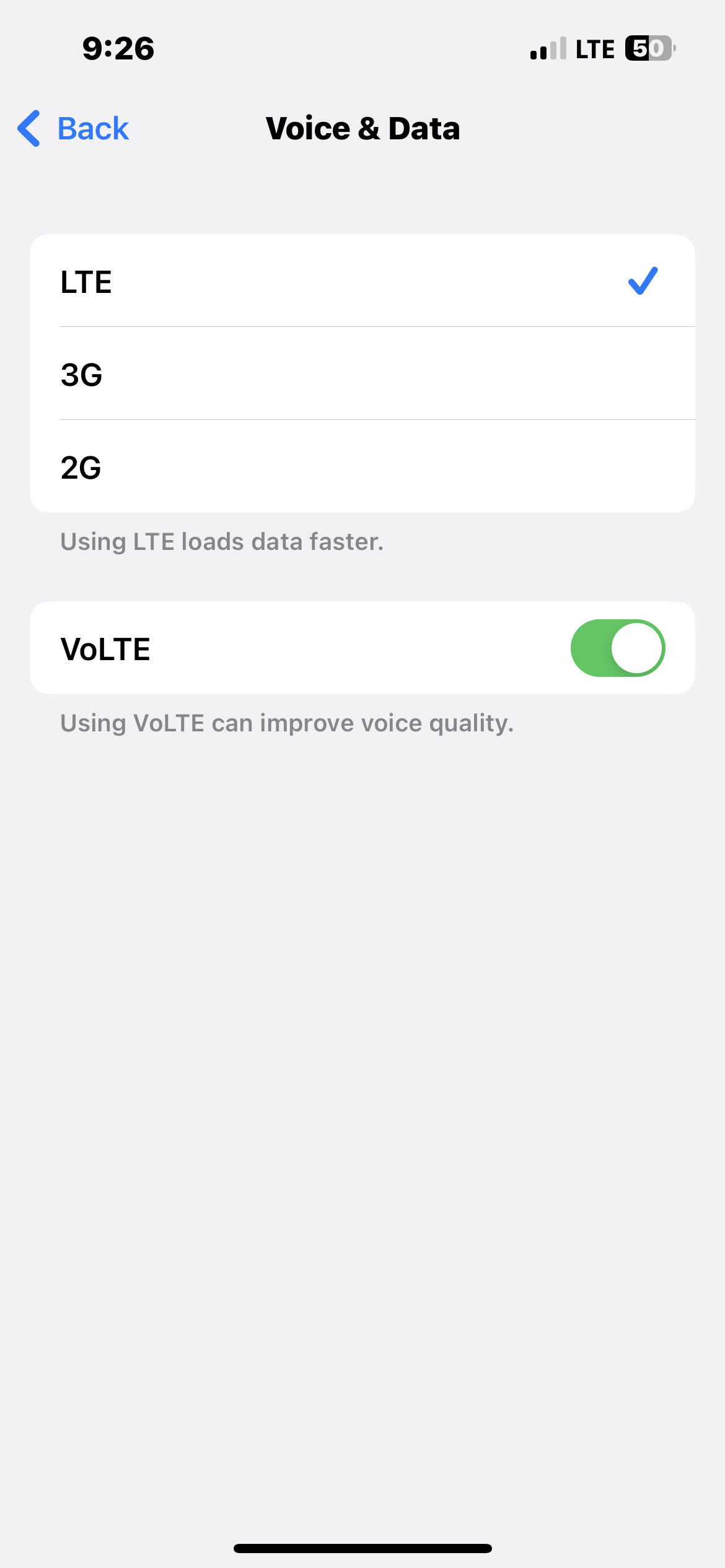Viewport: 725px width, 1568px height.
Task: Select the LTE network option
Action: pos(362,281)
